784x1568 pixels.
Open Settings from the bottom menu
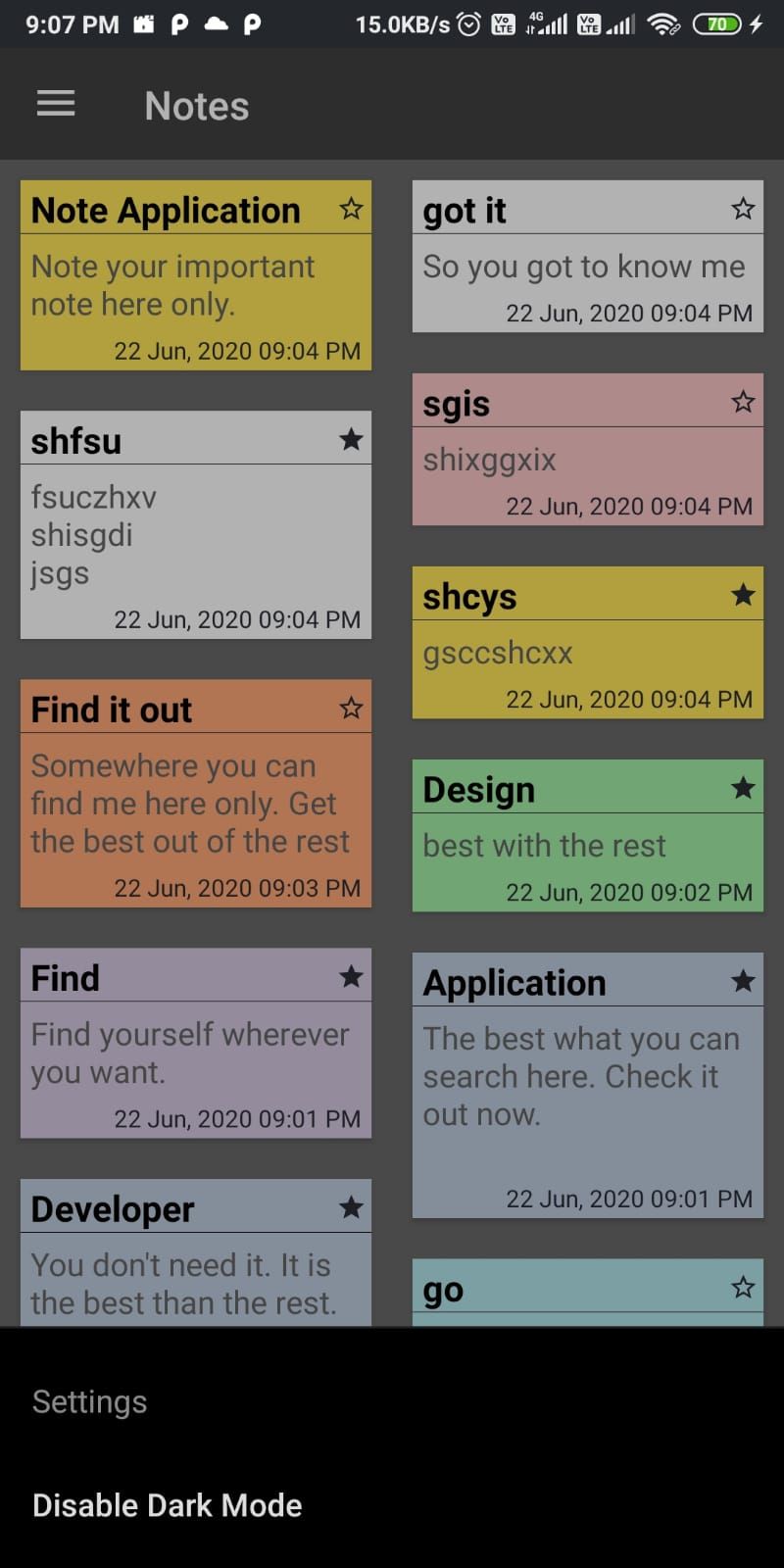pos(89,1401)
